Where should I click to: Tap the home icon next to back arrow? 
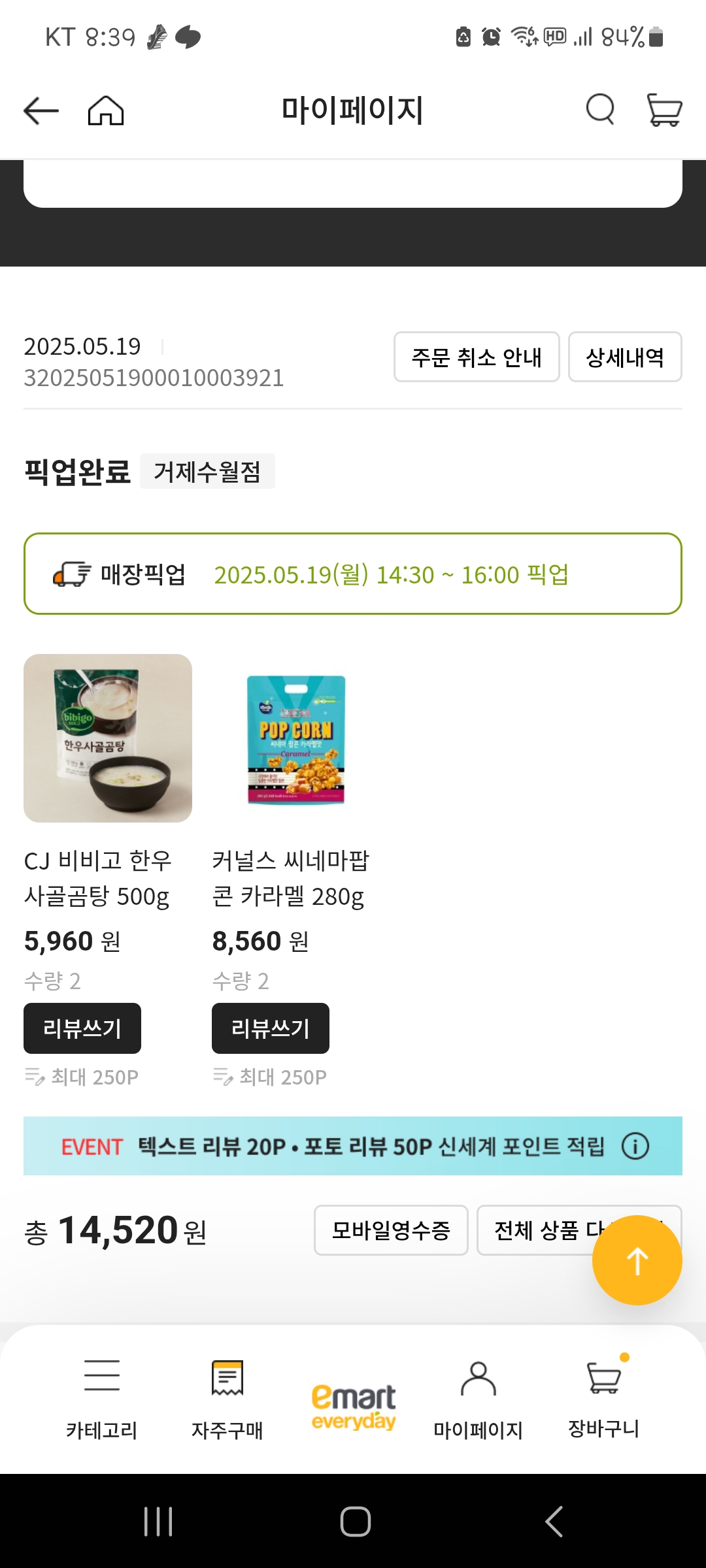pyautogui.click(x=106, y=110)
